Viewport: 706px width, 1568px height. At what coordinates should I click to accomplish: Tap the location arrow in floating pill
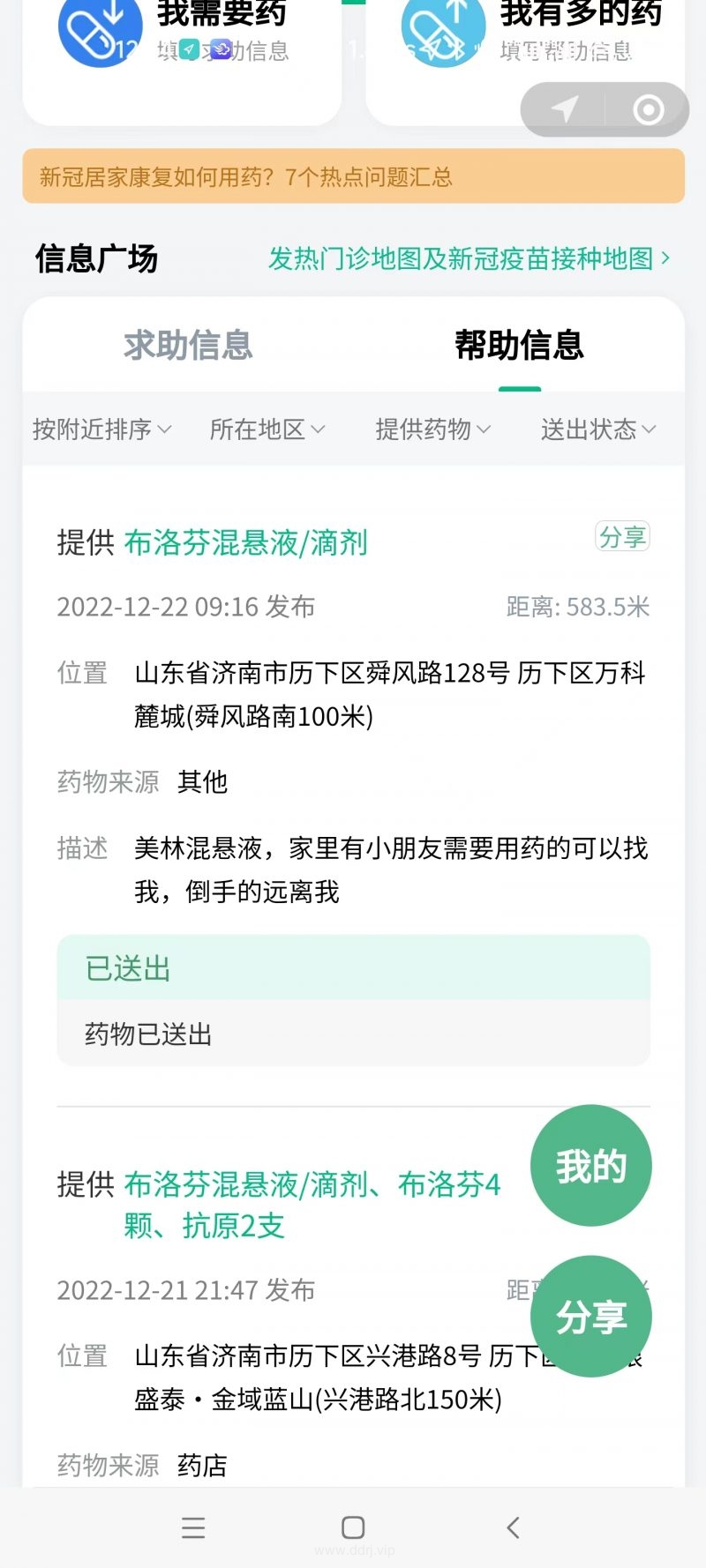[x=565, y=109]
